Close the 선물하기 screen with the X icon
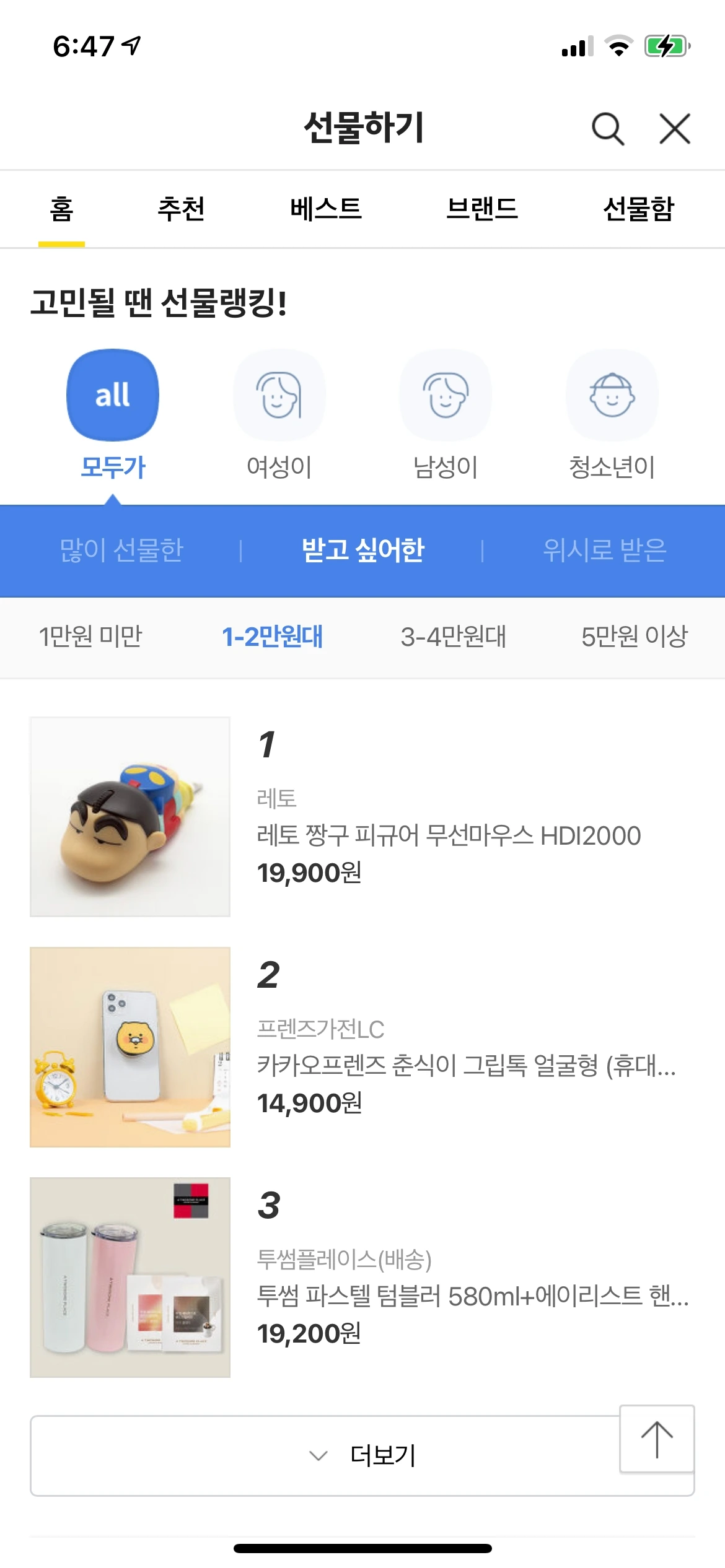The image size is (725, 1568). pyautogui.click(x=675, y=127)
